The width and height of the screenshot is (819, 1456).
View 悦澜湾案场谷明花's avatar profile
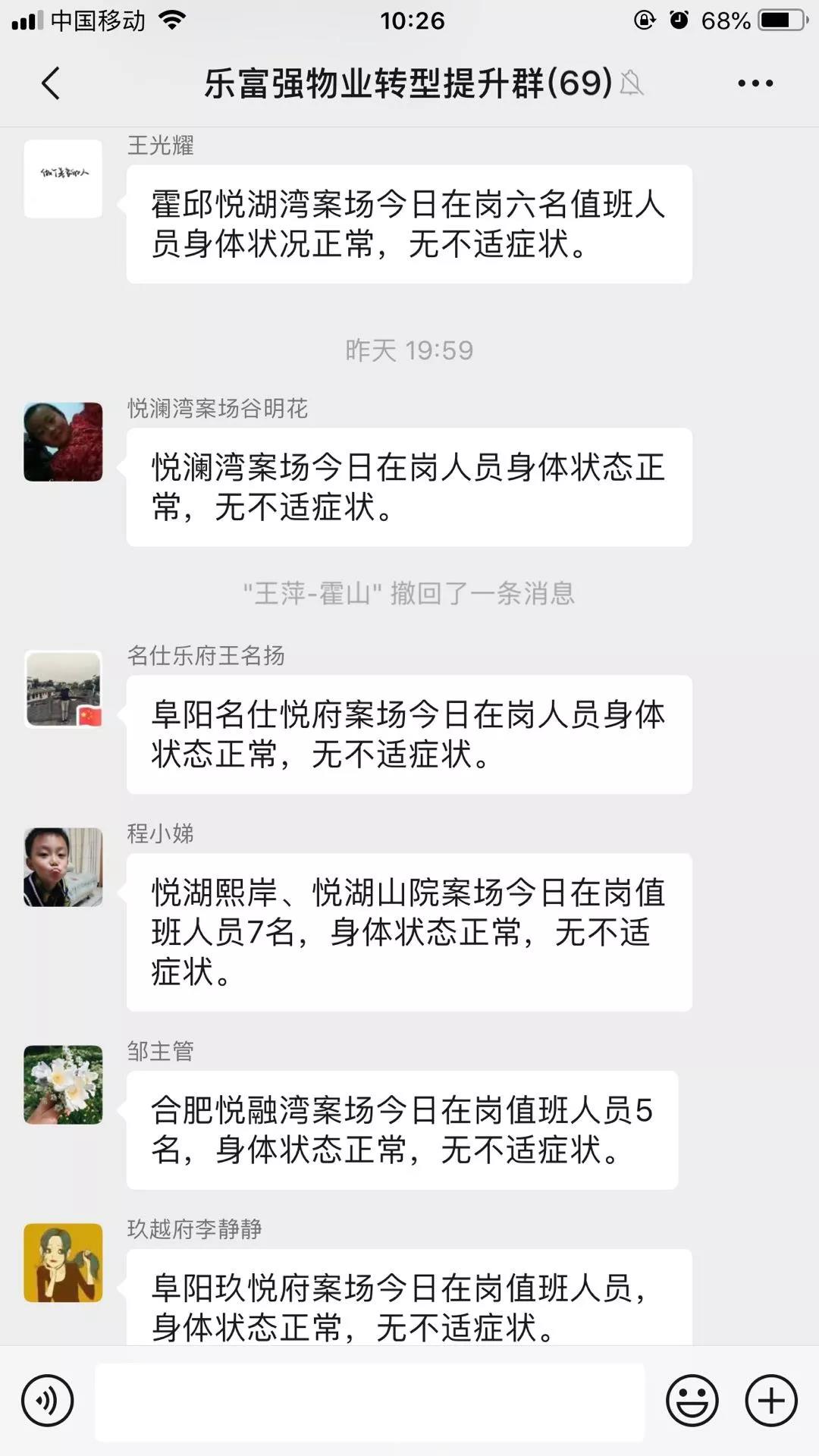click(x=63, y=442)
